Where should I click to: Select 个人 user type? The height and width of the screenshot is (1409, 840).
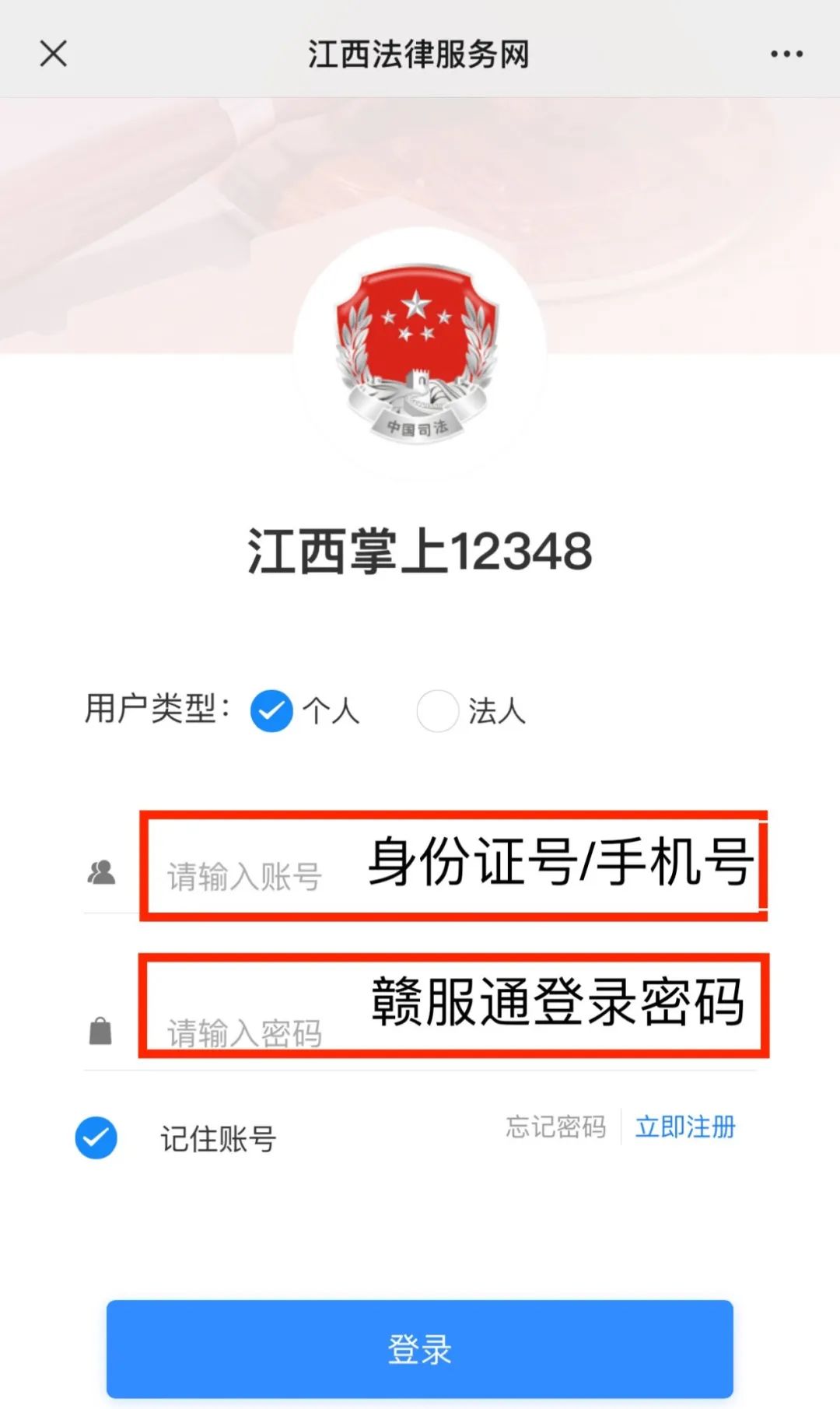(x=271, y=710)
